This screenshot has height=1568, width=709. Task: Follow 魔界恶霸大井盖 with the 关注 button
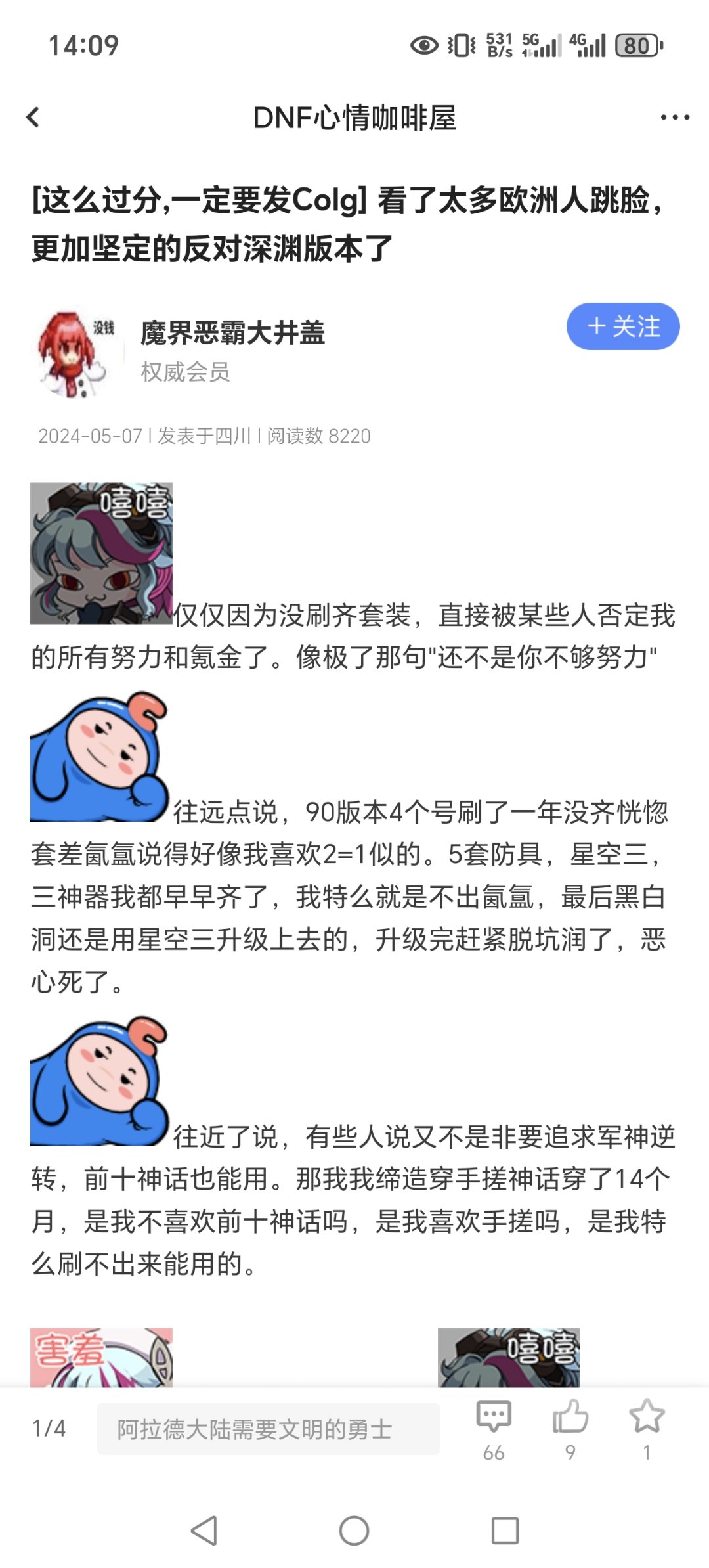pos(622,326)
